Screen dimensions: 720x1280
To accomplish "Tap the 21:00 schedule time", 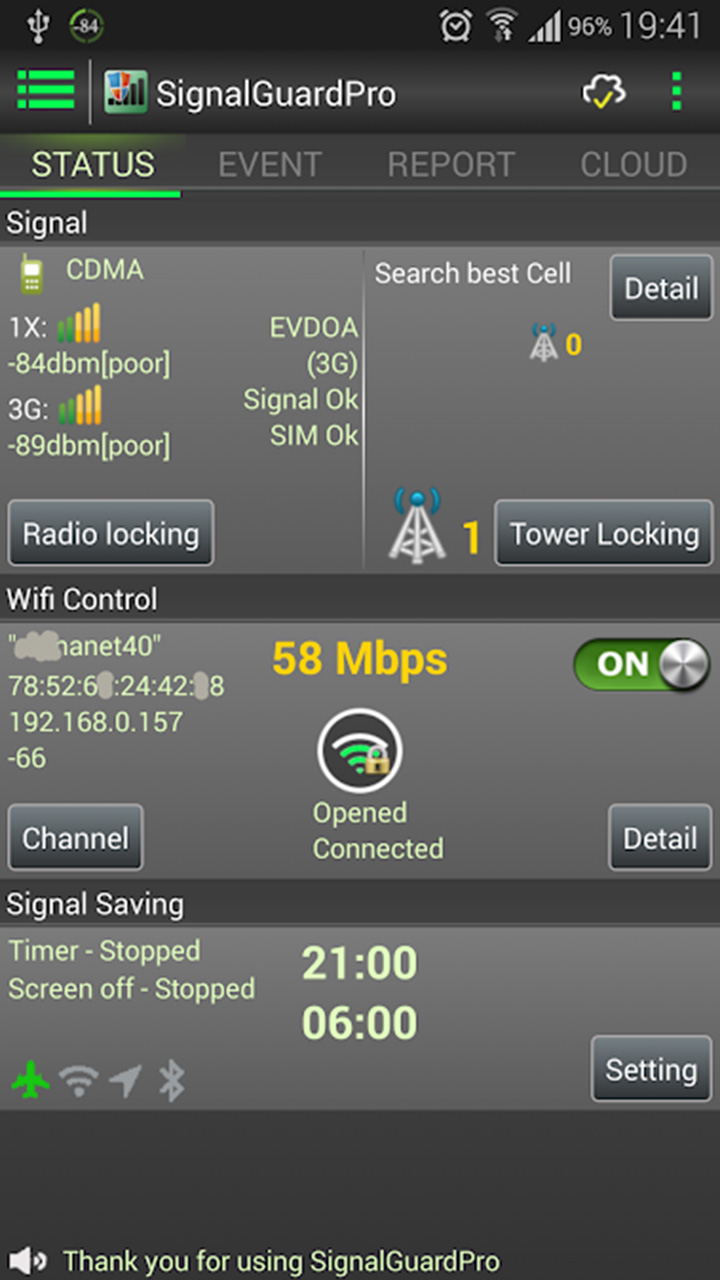I will pos(359,962).
